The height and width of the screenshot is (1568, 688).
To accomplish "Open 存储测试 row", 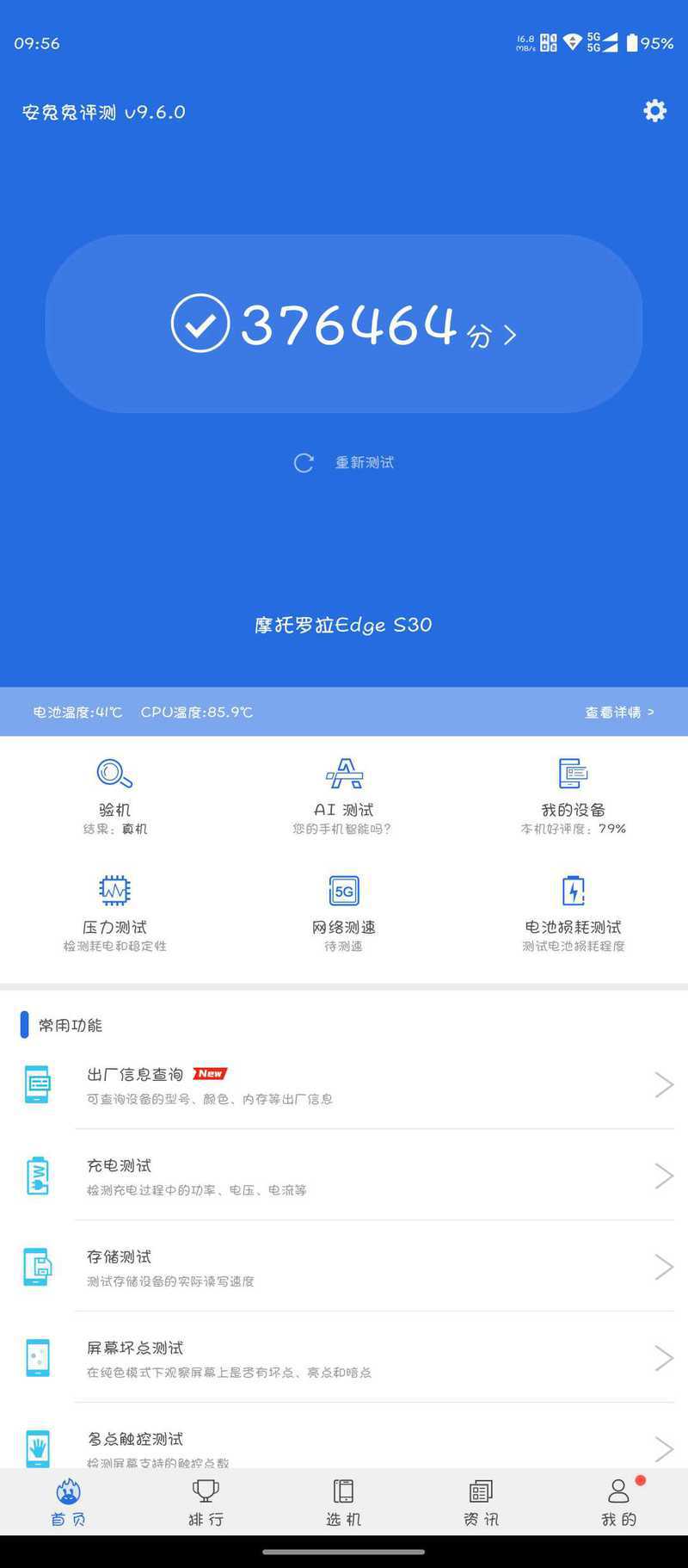I will coord(344,1267).
